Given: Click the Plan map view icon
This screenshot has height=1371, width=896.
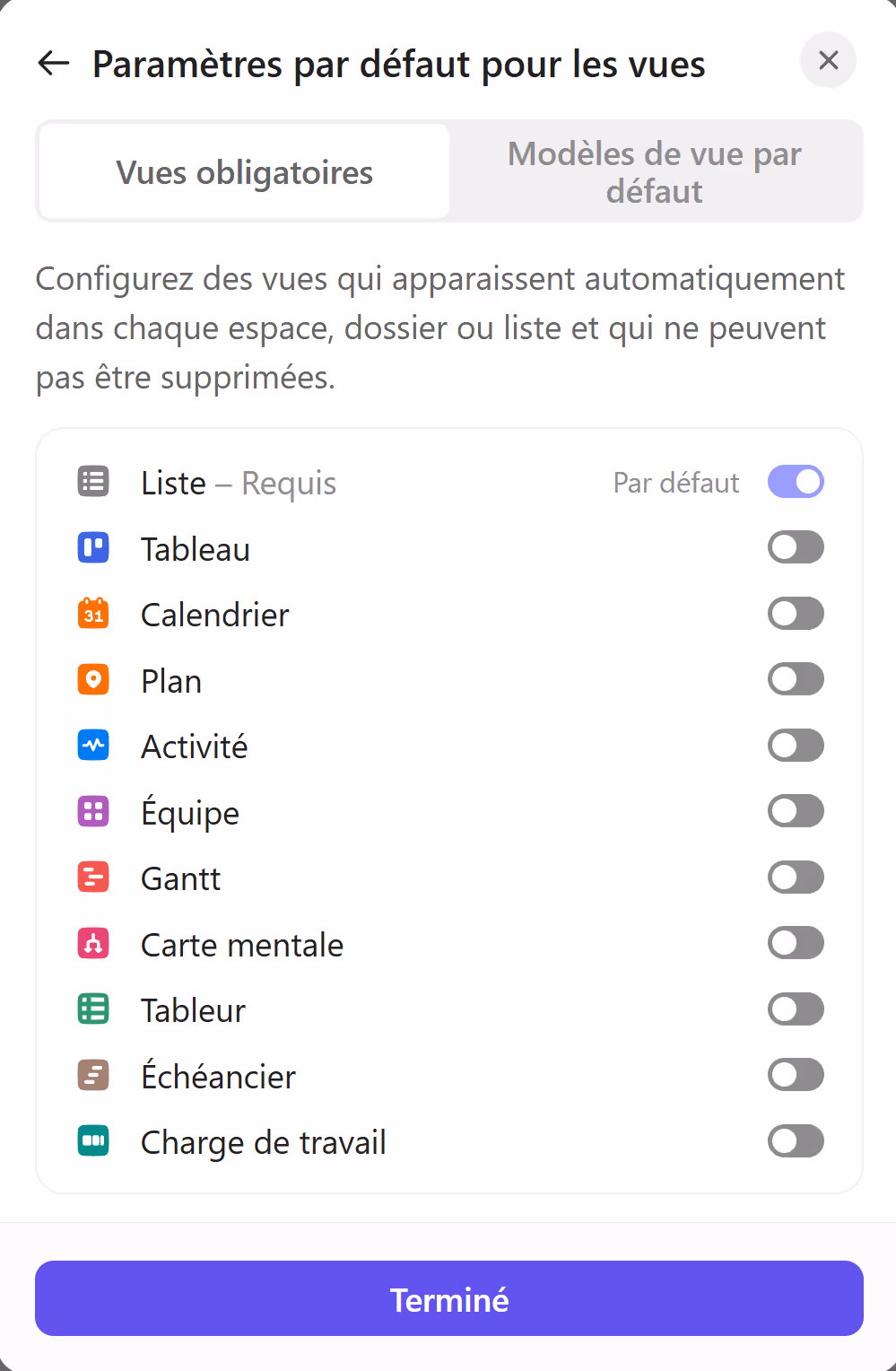Looking at the screenshot, I should 92,679.
